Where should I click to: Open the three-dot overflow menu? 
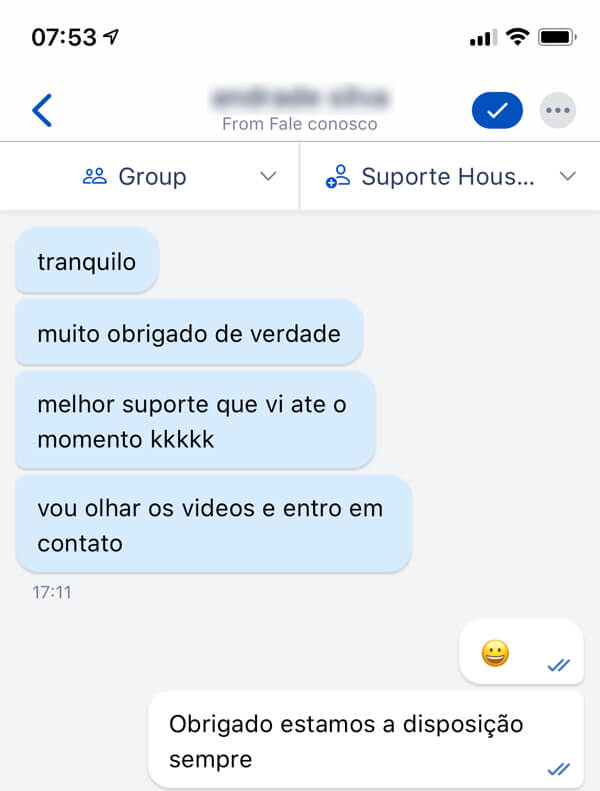tap(557, 110)
